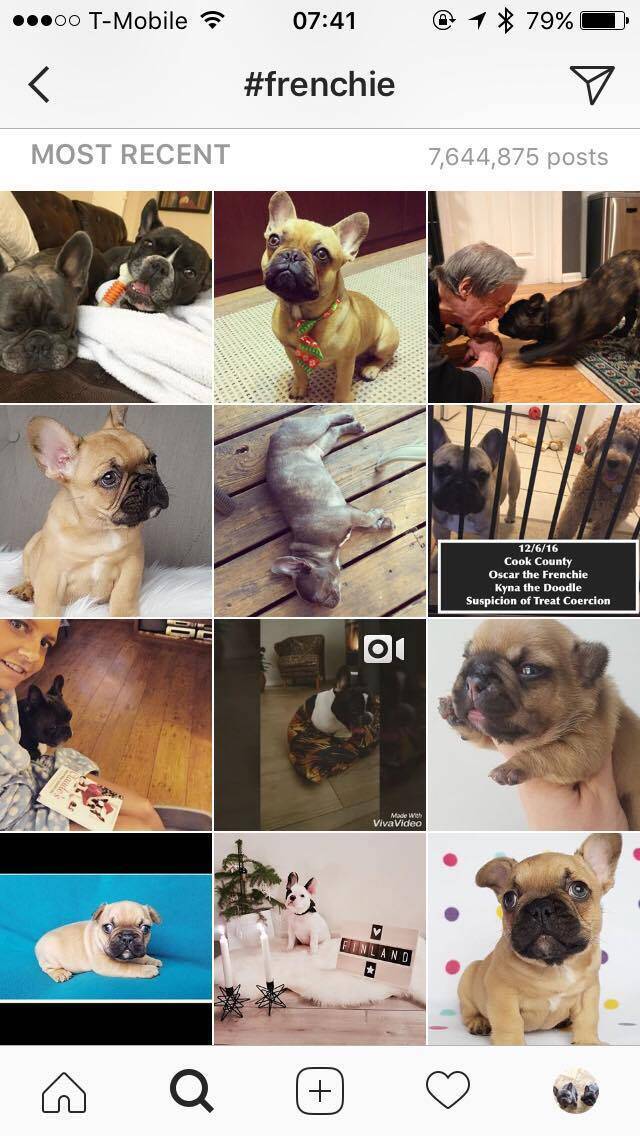Image resolution: width=640 pixels, height=1136 pixels.
Task: Open the Search tab
Action: [x=191, y=1091]
